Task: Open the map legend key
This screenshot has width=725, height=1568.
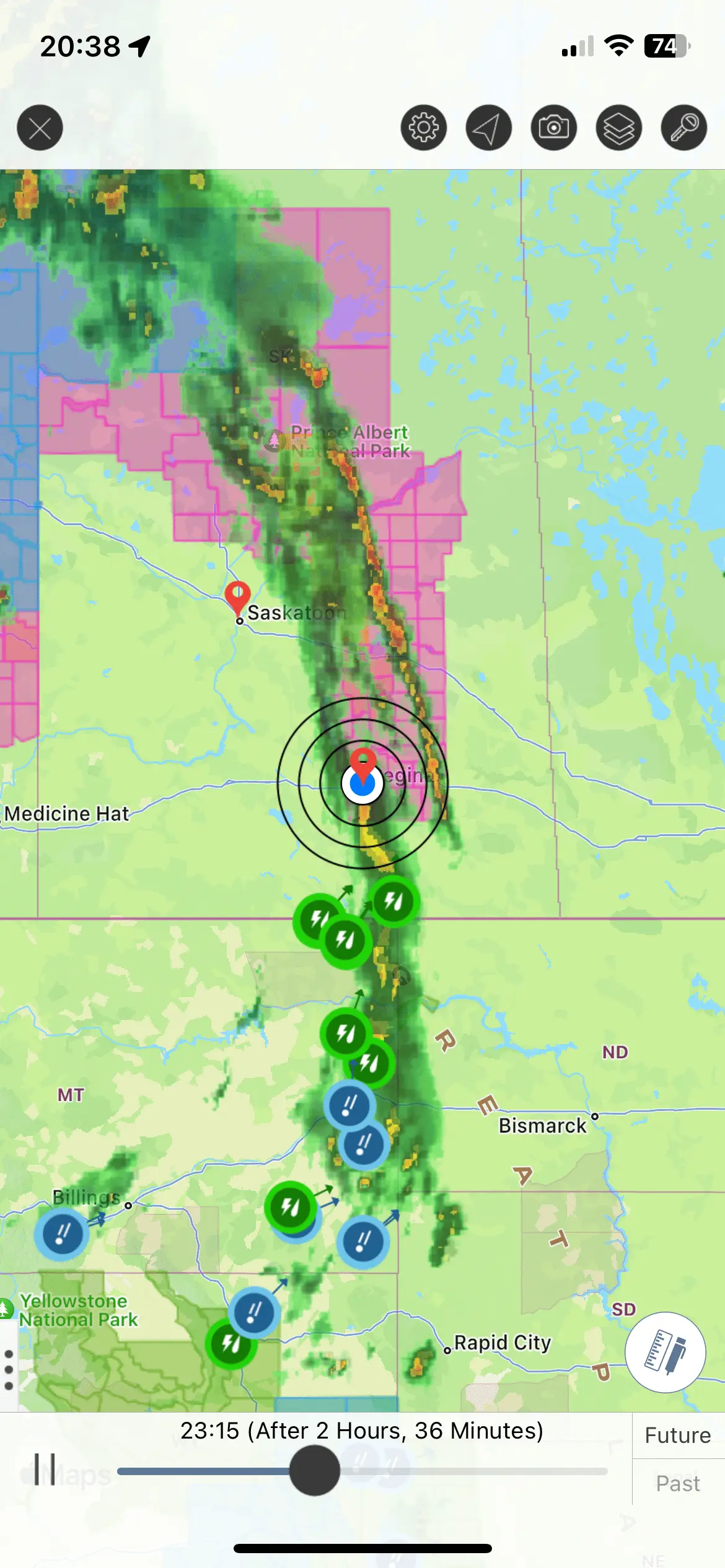Action: click(684, 128)
